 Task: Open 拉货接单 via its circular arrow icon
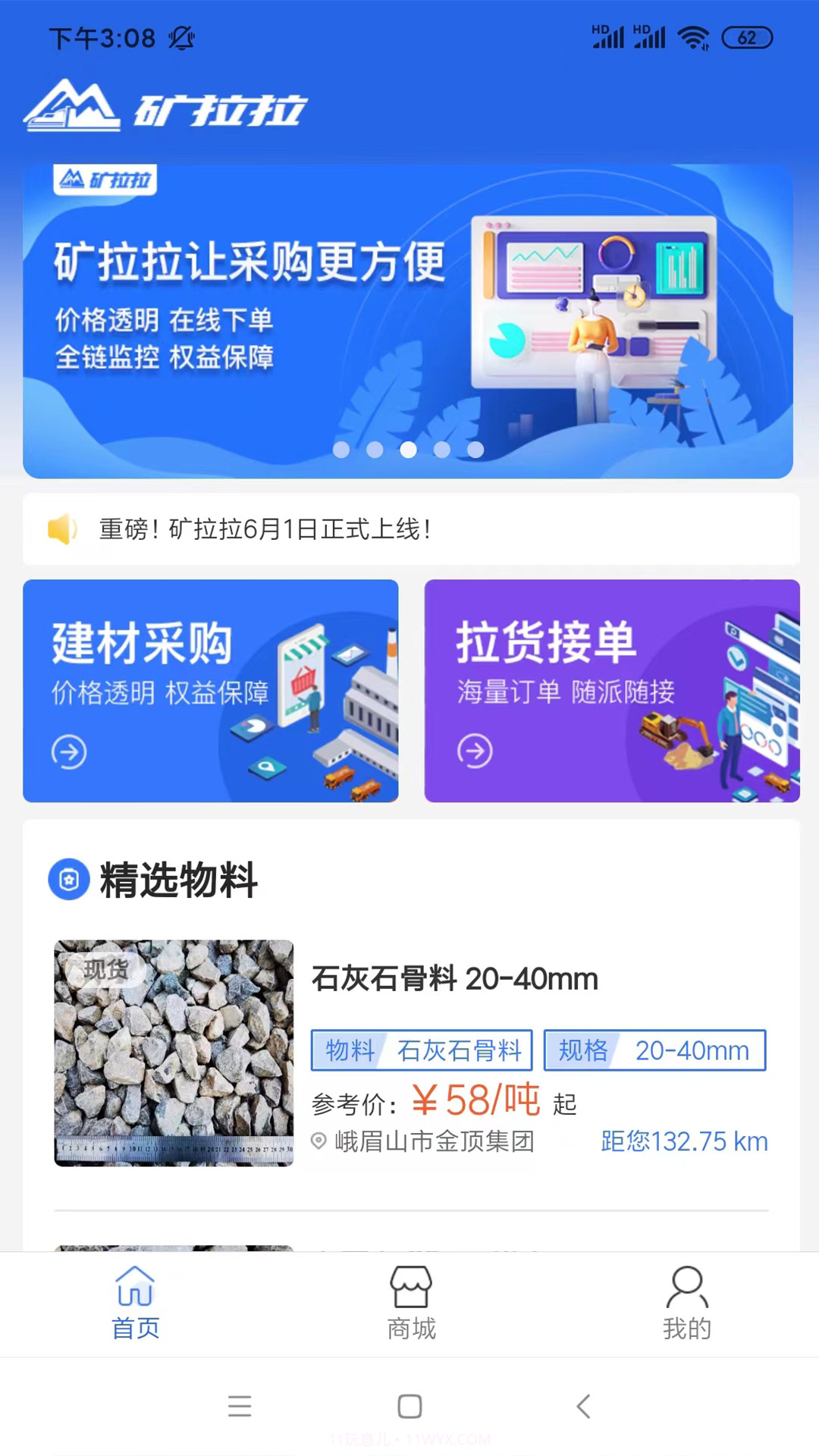[x=476, y=752]
